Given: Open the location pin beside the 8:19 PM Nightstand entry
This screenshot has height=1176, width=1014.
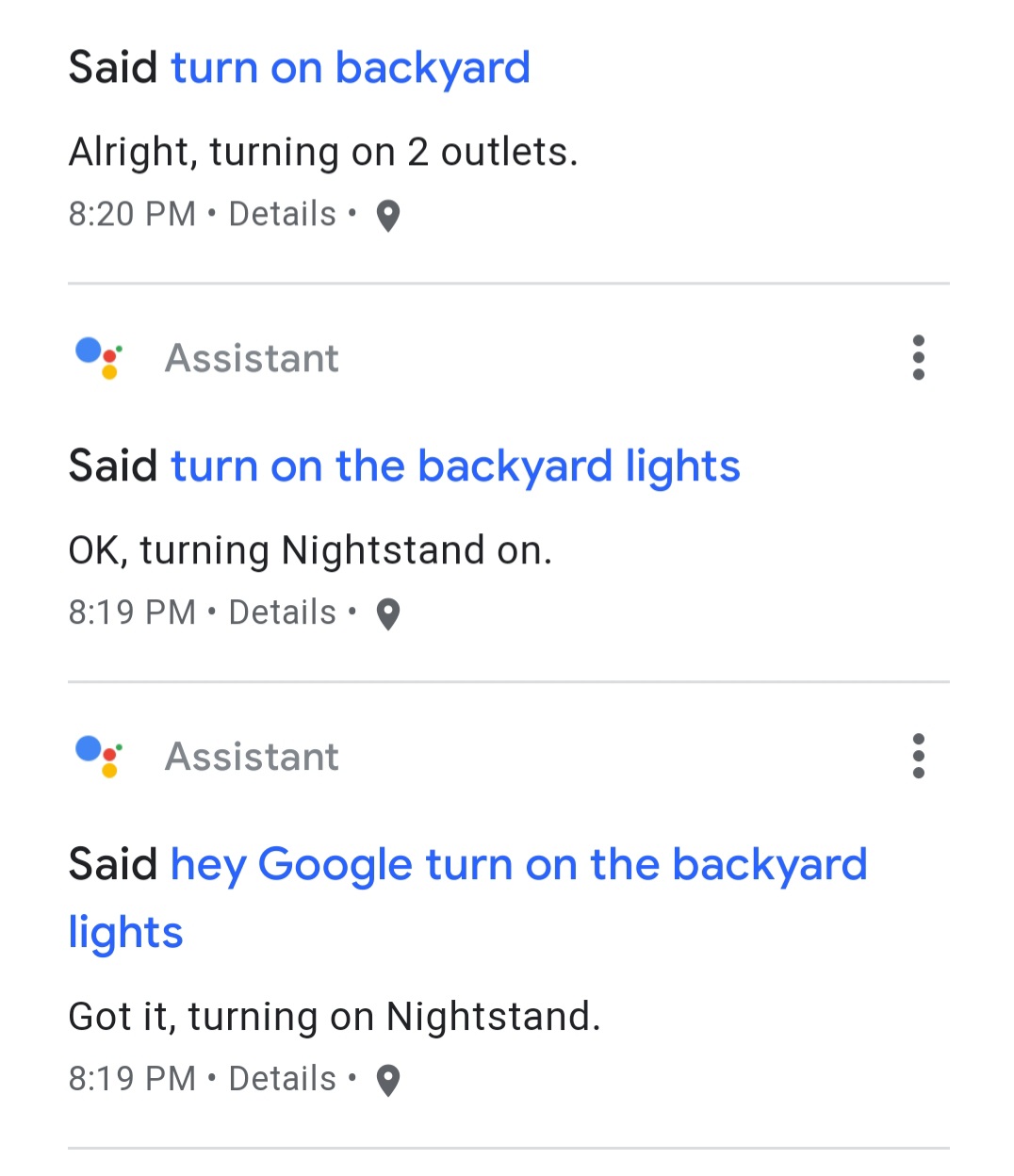Looking at the screenshot, I should (x=387, y=612).
